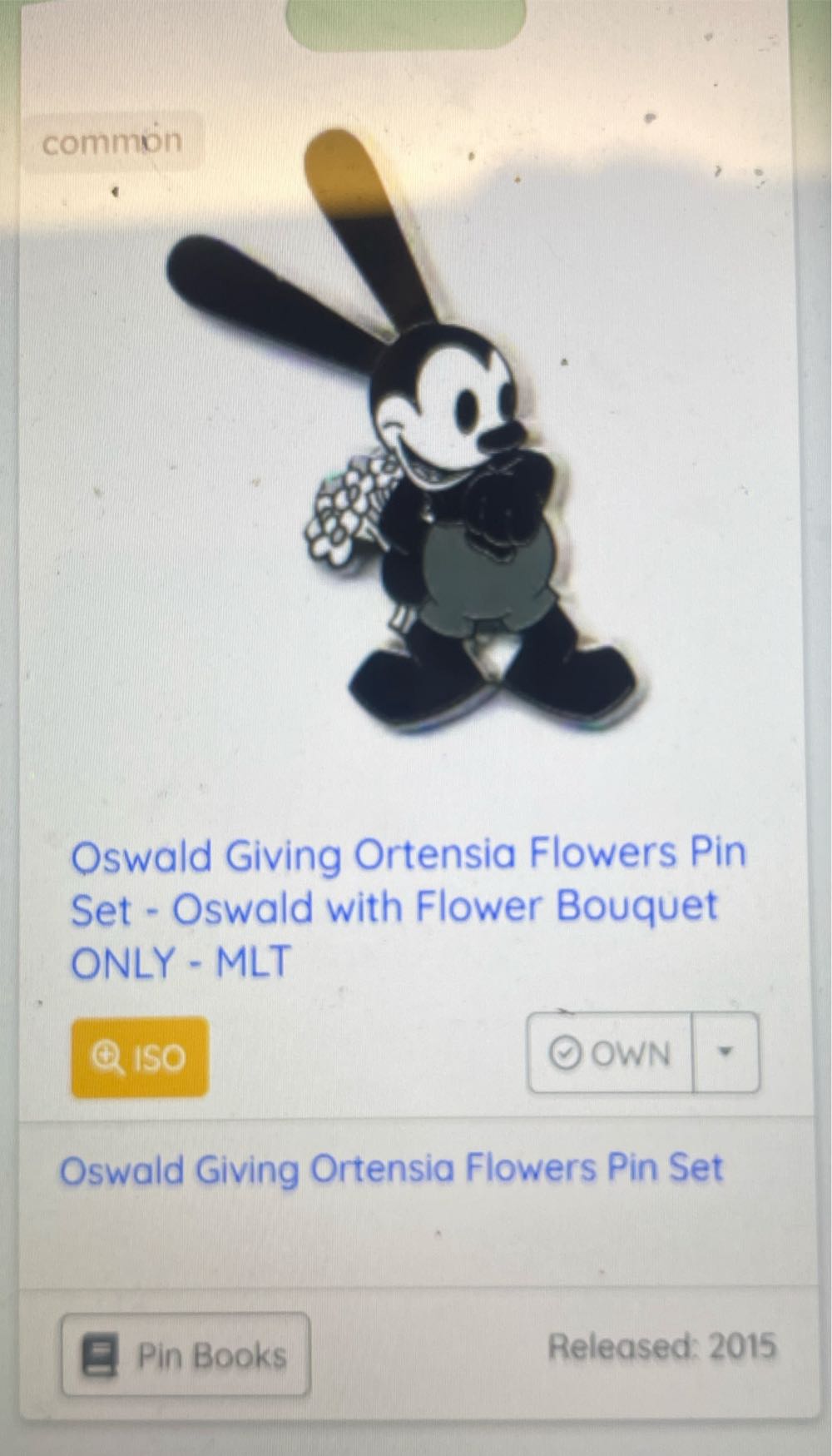This screenshot has height=1456, width=832.
Task: Mark this pin as ISO
Action: pyautogui.click(x=139, y=1056)
